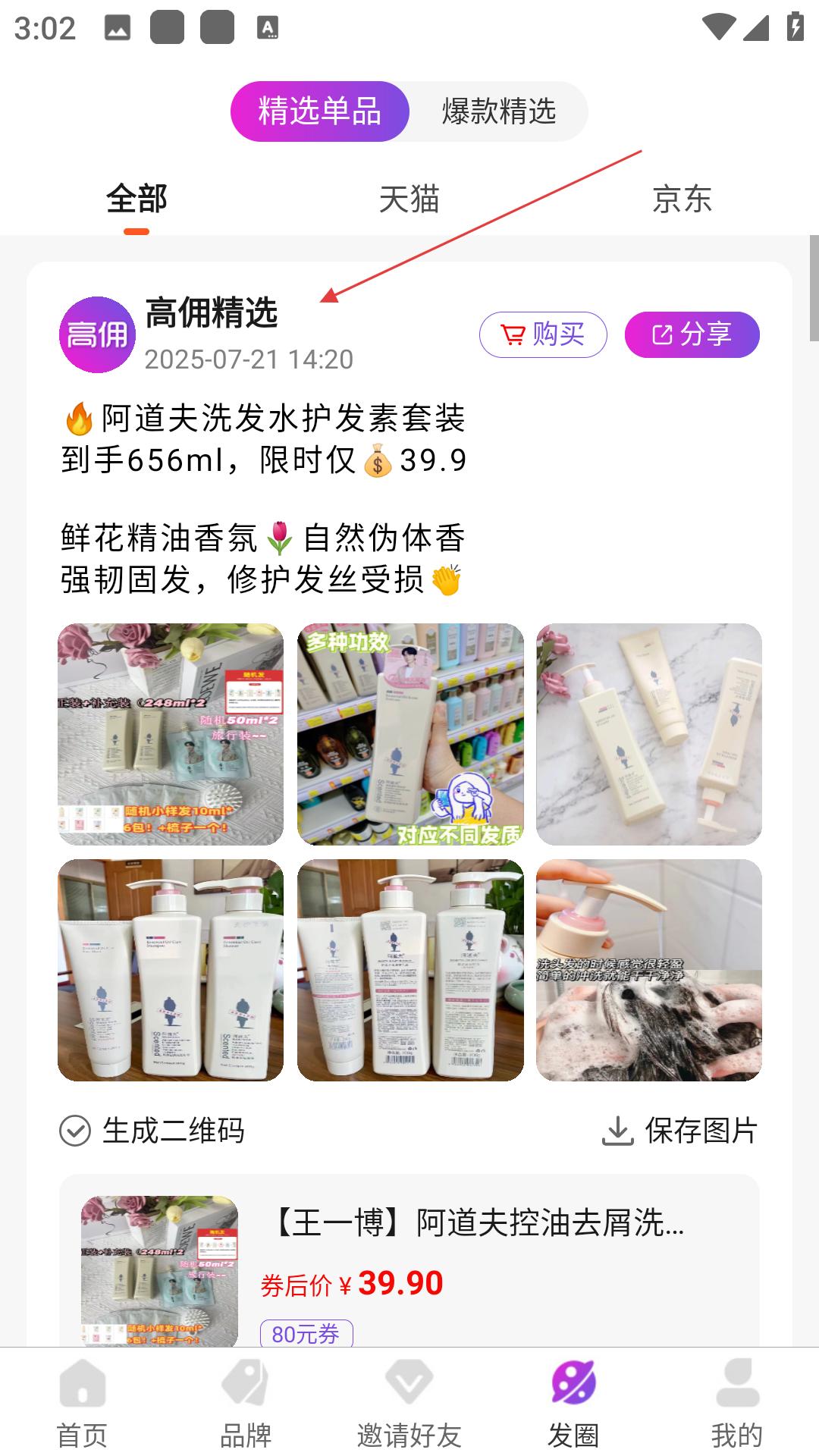Open the 品牌 tab
The width and height of the screenshot is (819, 1456).
[x=246, y=1403]
